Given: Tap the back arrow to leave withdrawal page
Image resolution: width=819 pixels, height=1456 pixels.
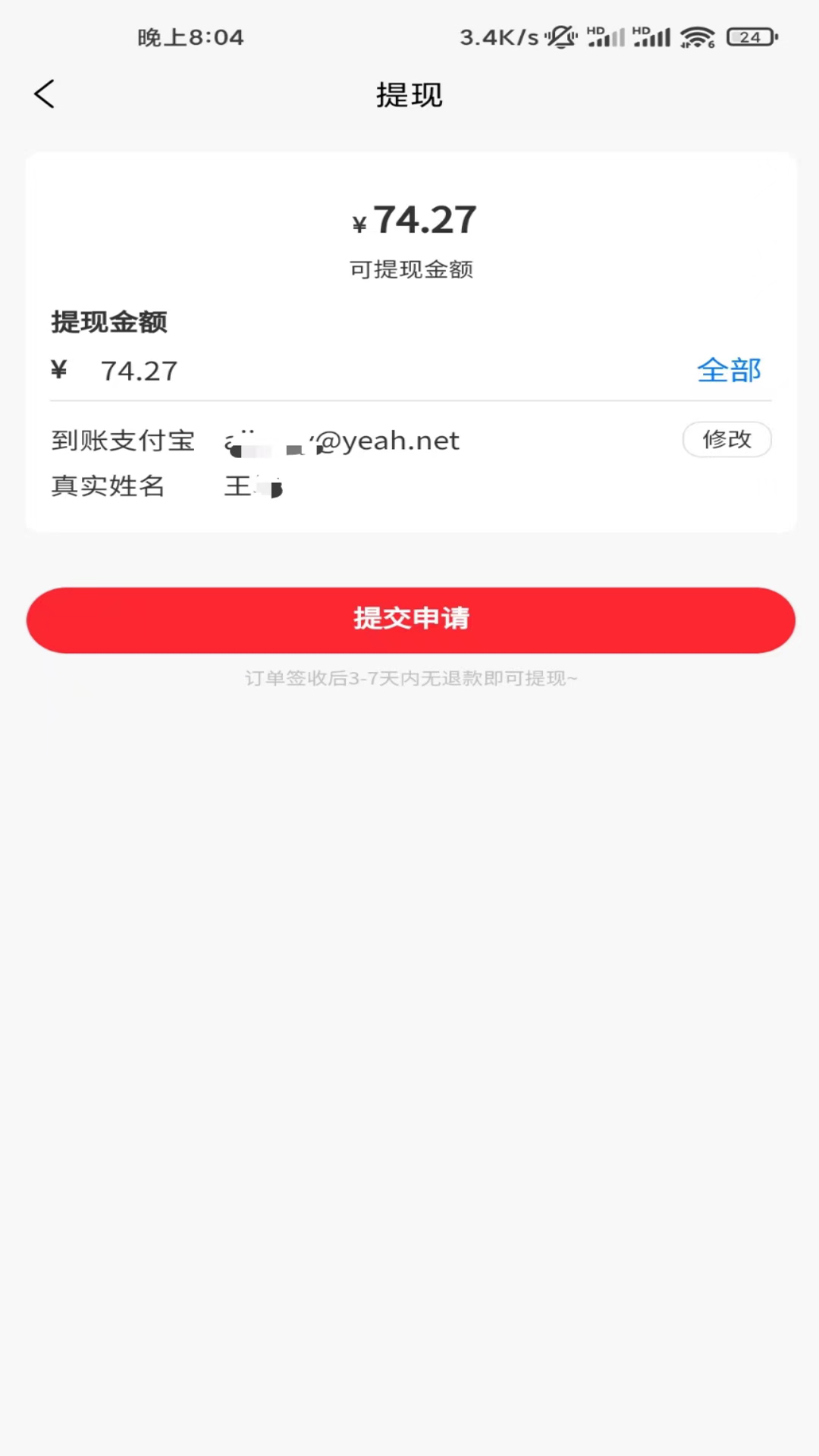Looking at the screenshot, I should 43,94.
